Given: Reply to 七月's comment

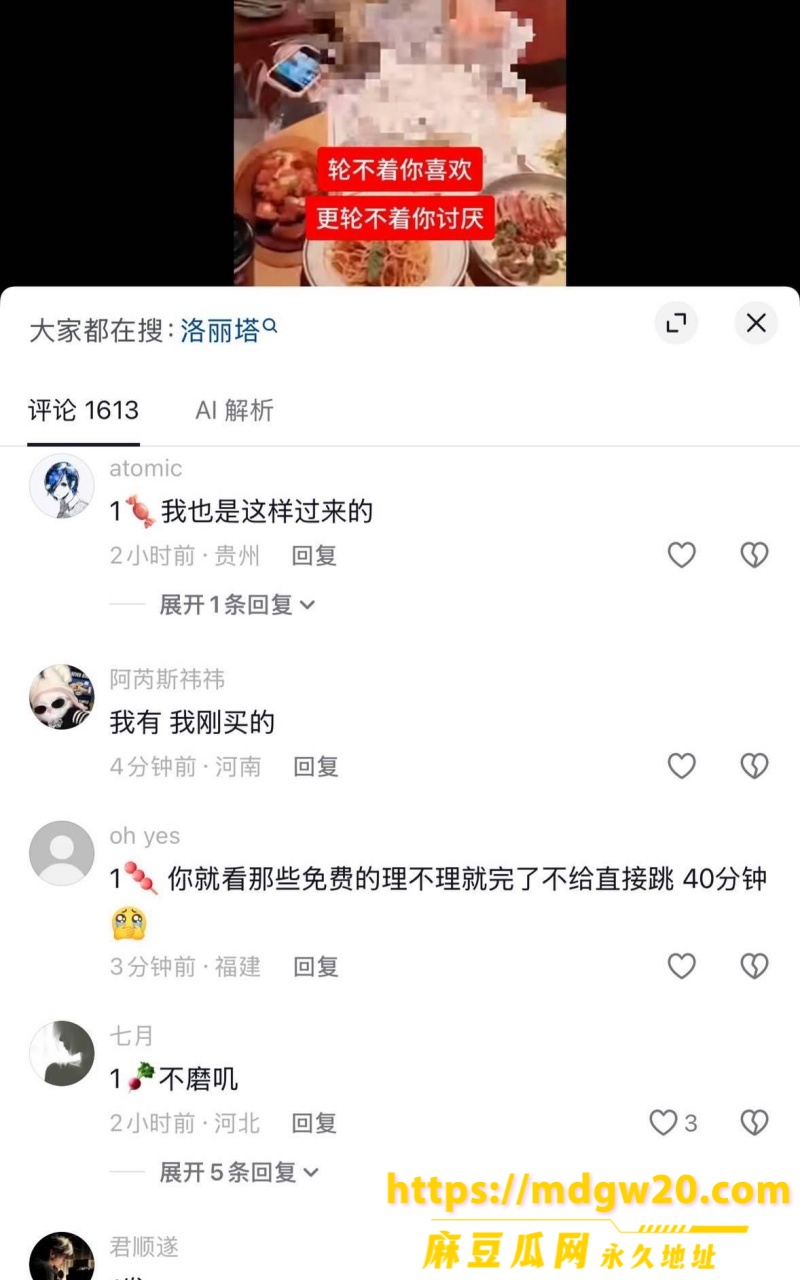Looking at the screenshot, I should pos(314,1123).
